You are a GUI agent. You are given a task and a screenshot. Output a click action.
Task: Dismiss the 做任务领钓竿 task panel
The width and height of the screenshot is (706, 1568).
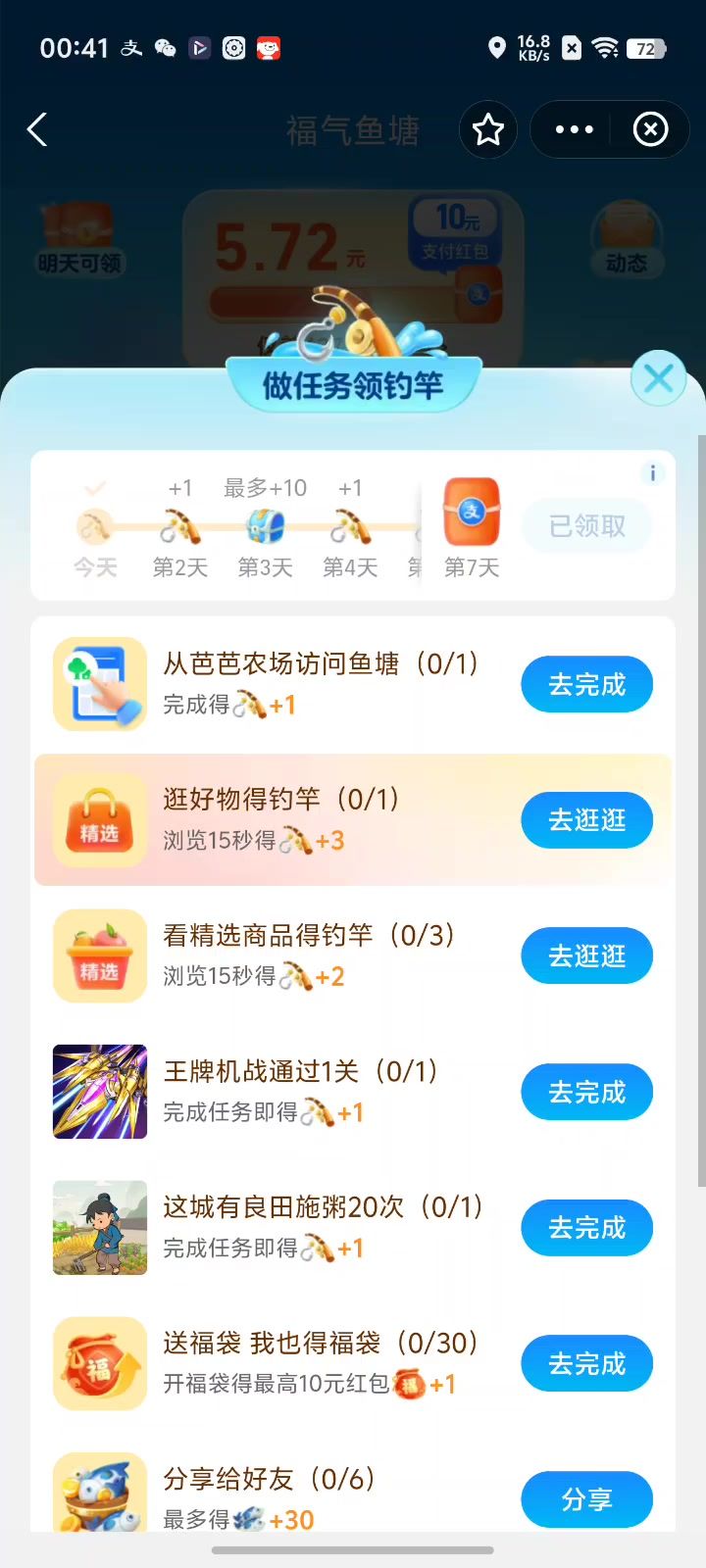[x=658, y=377]
